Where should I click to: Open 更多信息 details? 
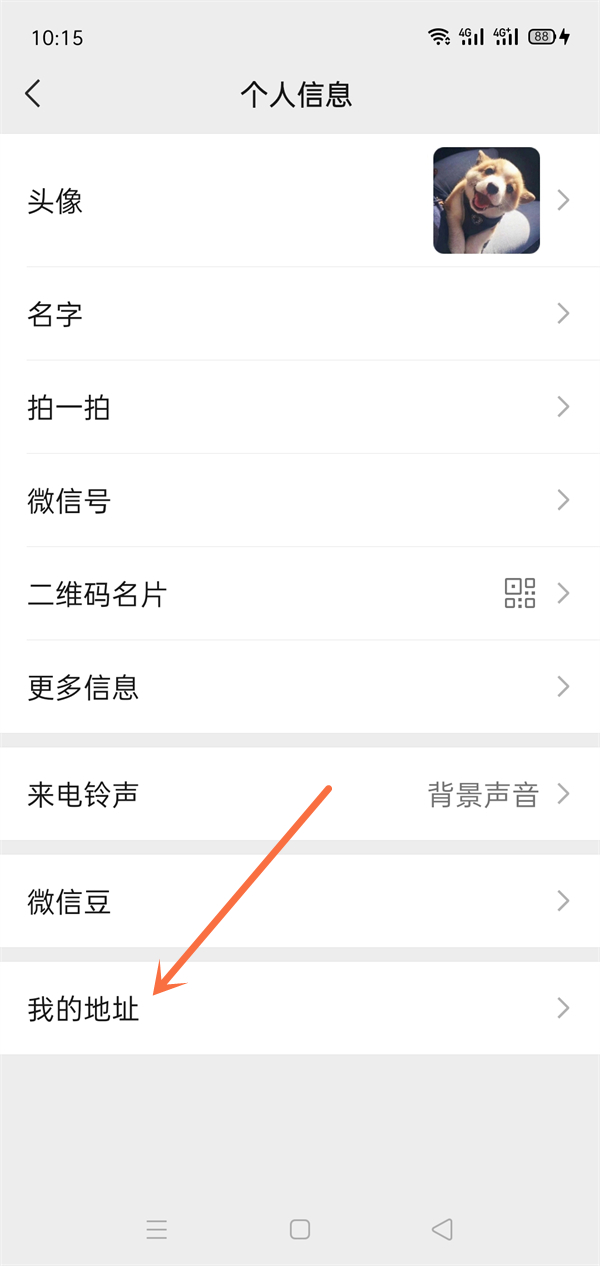point(300,687)
